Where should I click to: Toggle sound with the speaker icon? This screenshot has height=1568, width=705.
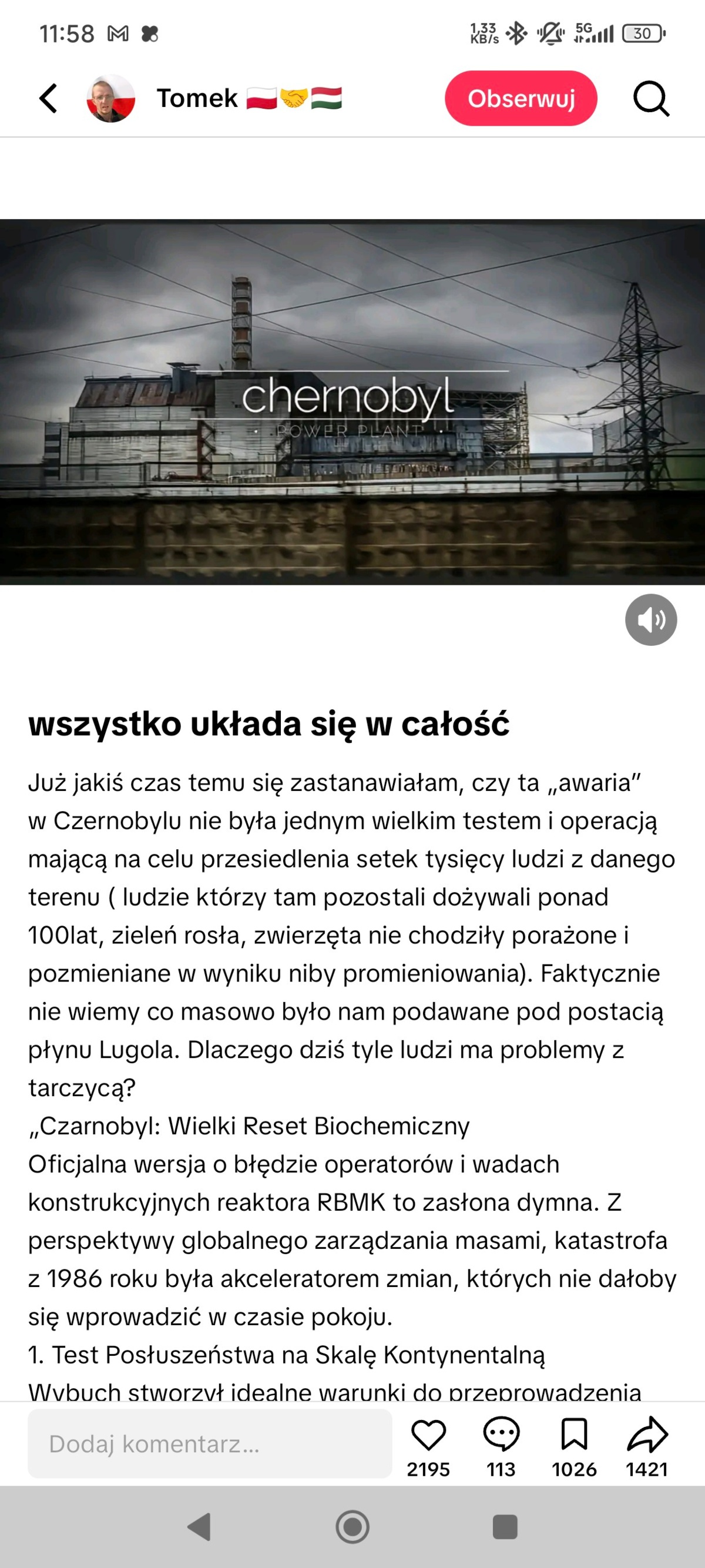point(651,619)
